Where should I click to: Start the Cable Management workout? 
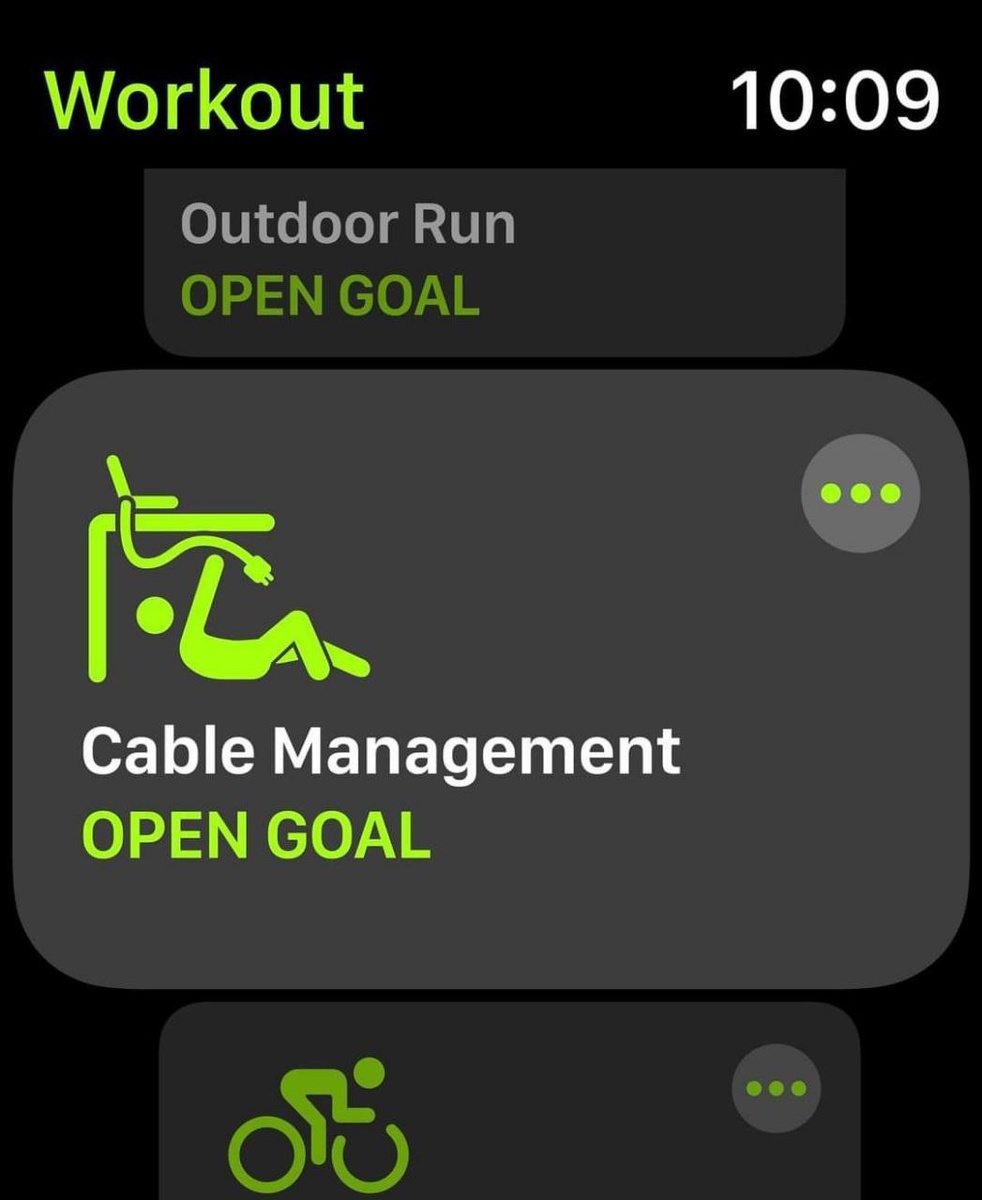(x=491, y=679)
